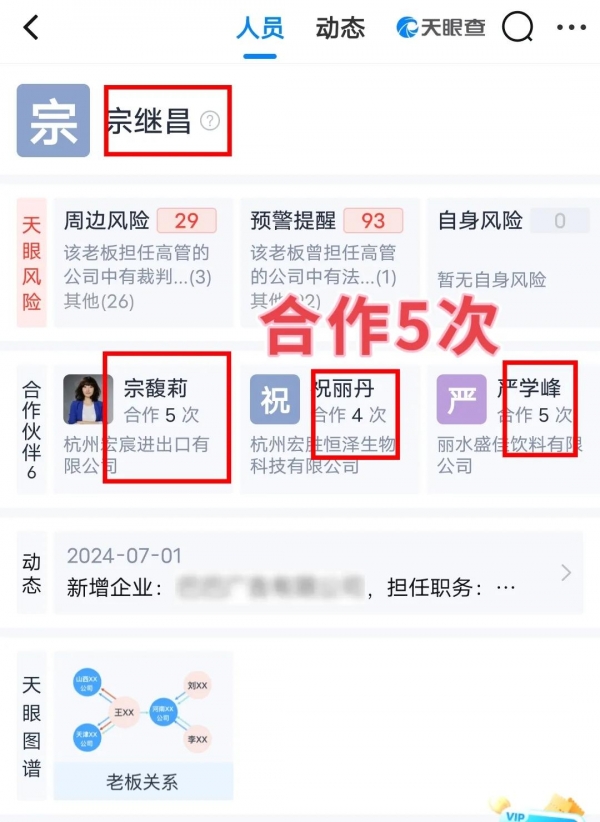View the 预警提醒 alerts card
This screenshot has height=822, width=600.
(329, 262)
